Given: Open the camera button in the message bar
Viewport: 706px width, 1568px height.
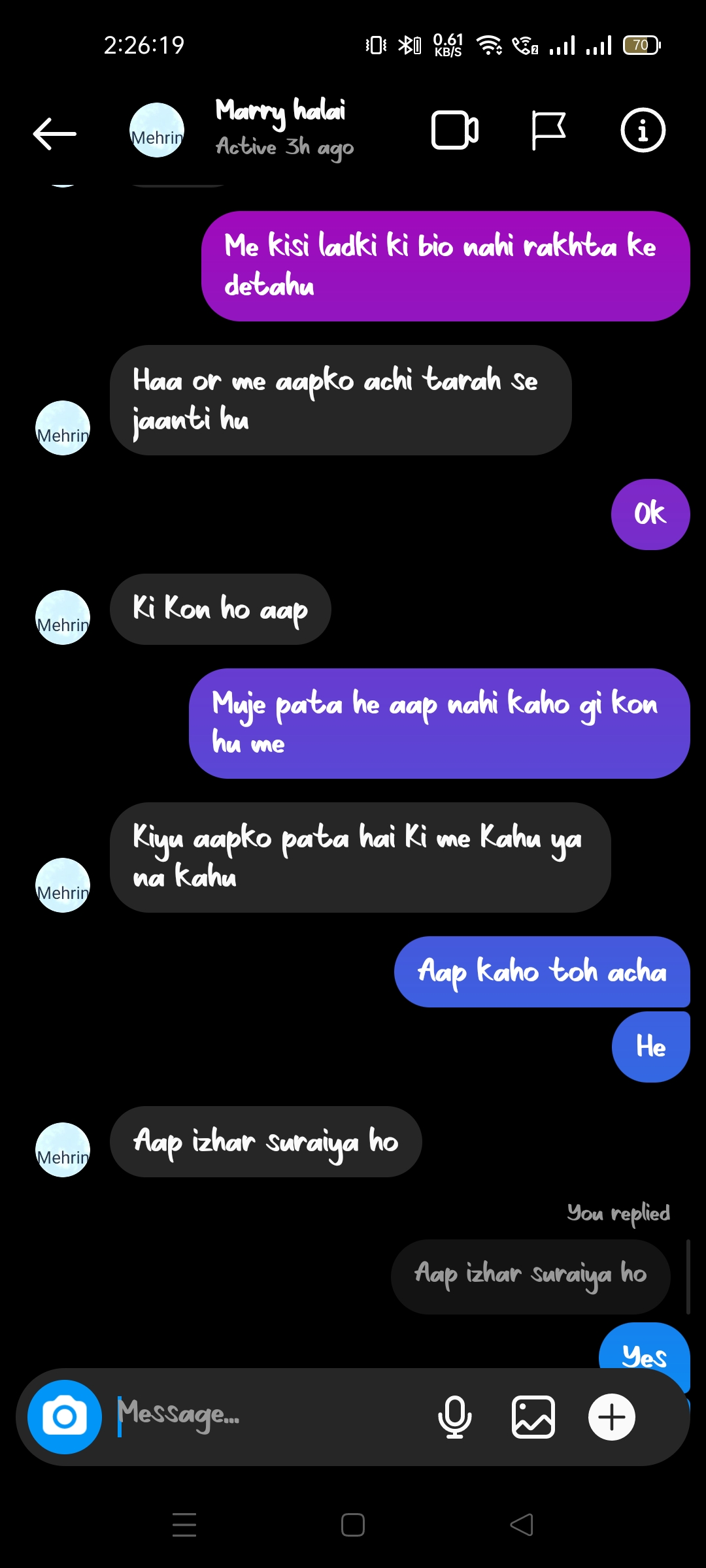Looking at the screenshot, I should pos(65,1416).
